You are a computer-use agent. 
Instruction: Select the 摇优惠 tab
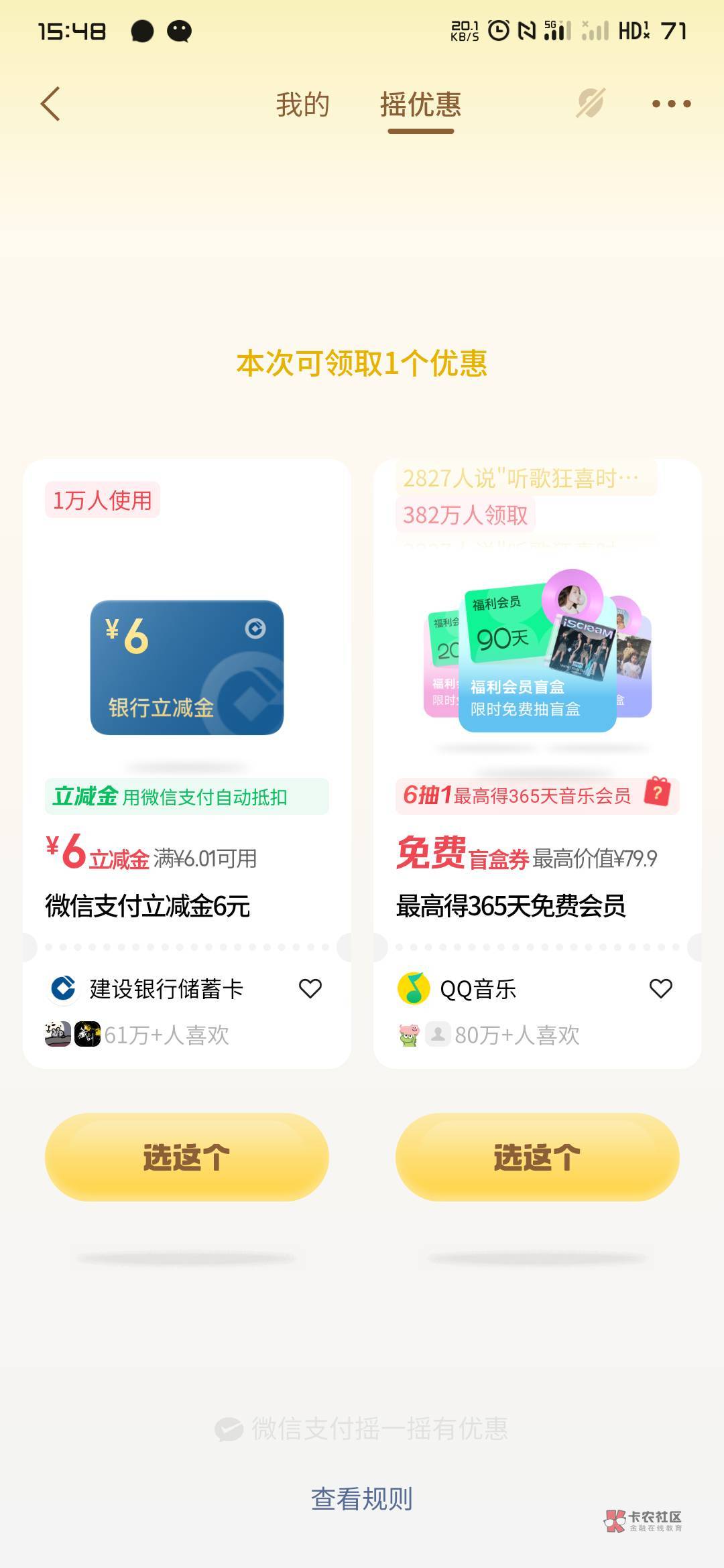tap(420, 105)
